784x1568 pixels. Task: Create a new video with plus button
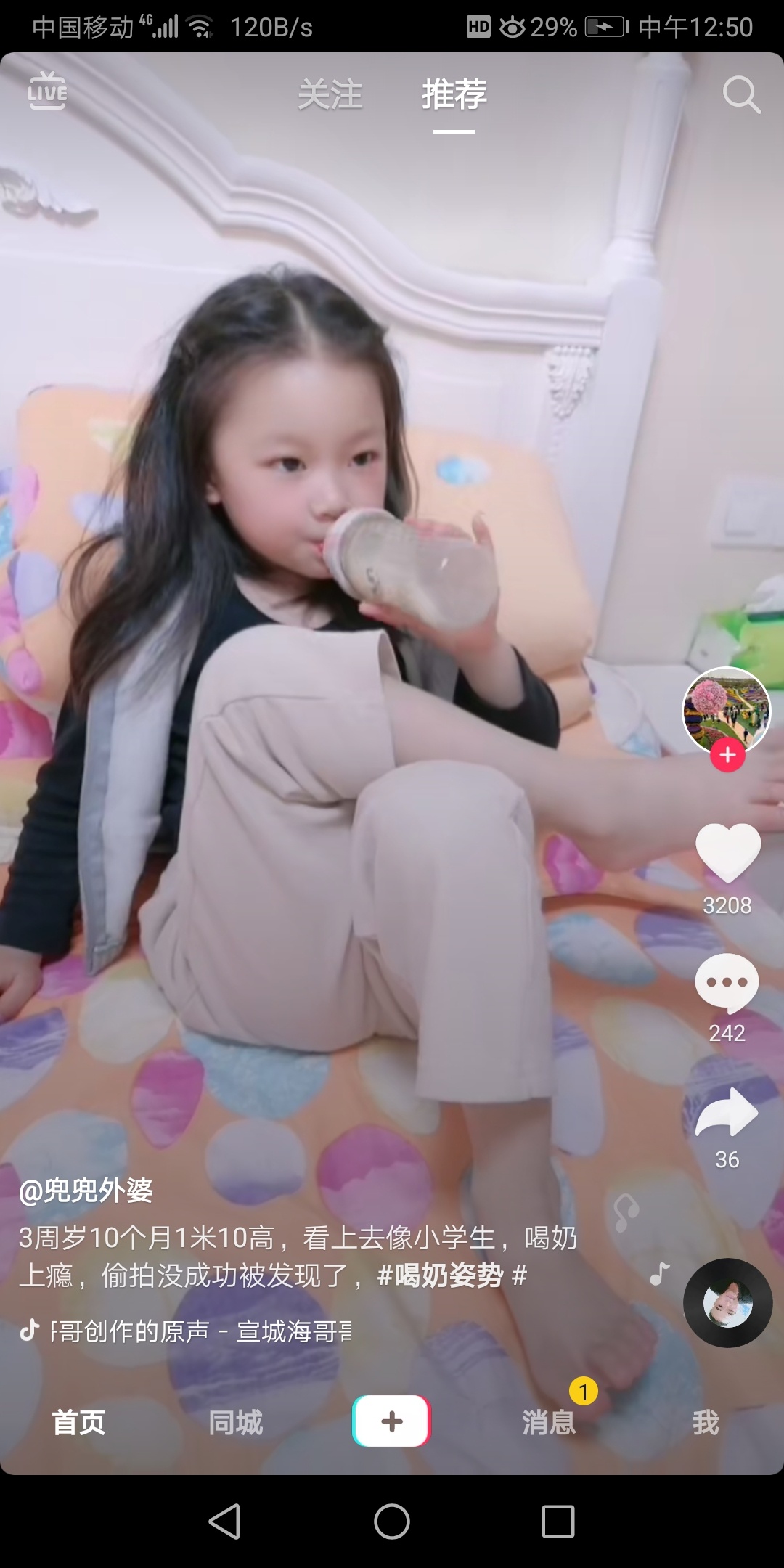(392, 1421)
